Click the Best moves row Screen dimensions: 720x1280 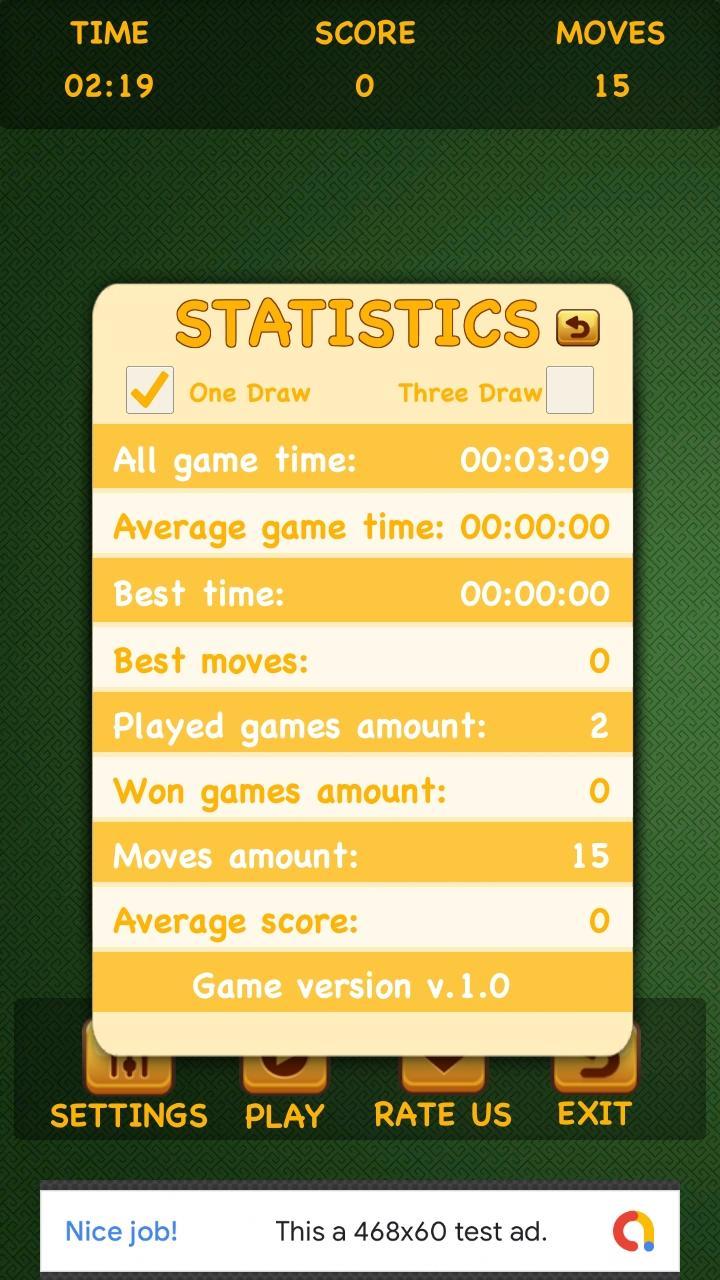point(362,661)
